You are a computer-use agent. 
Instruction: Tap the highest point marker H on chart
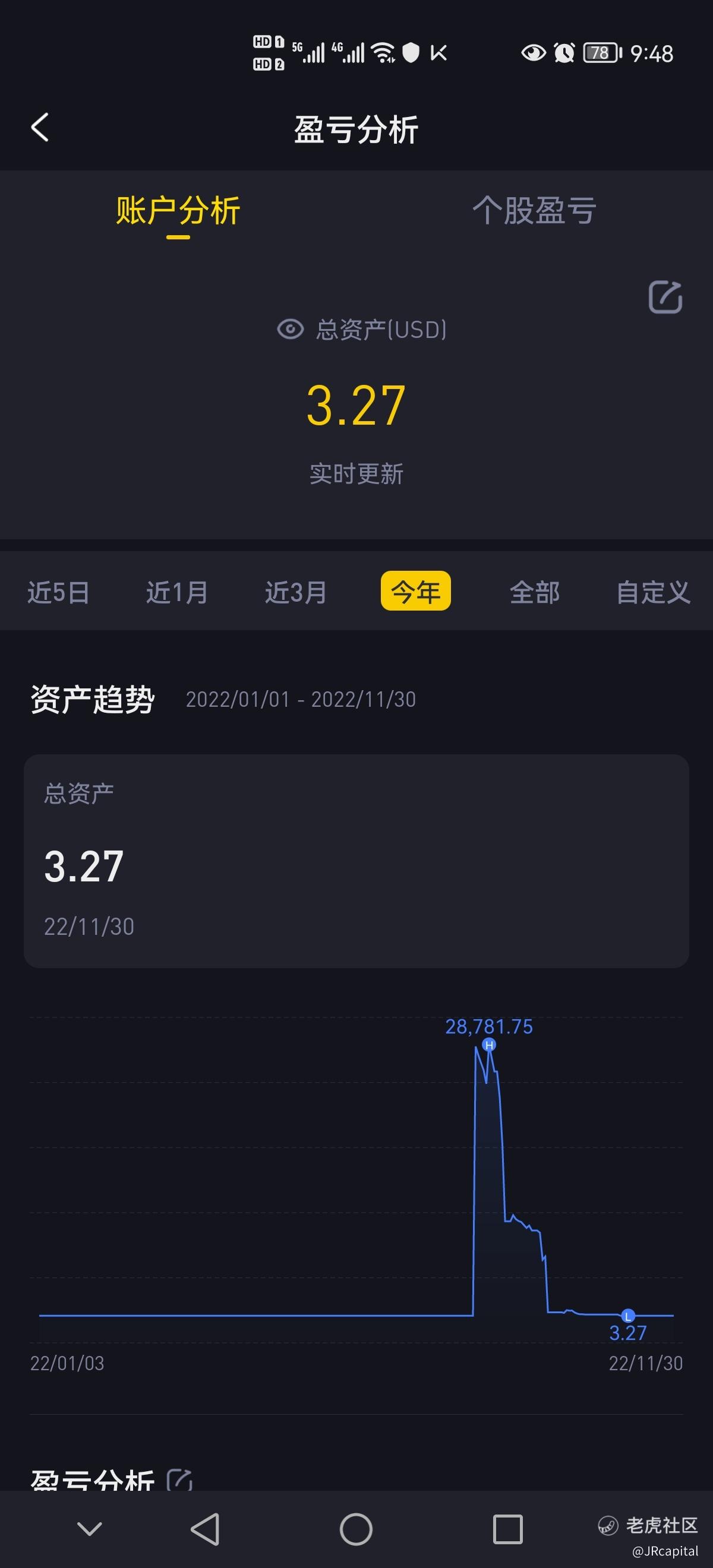[489, 1045]
